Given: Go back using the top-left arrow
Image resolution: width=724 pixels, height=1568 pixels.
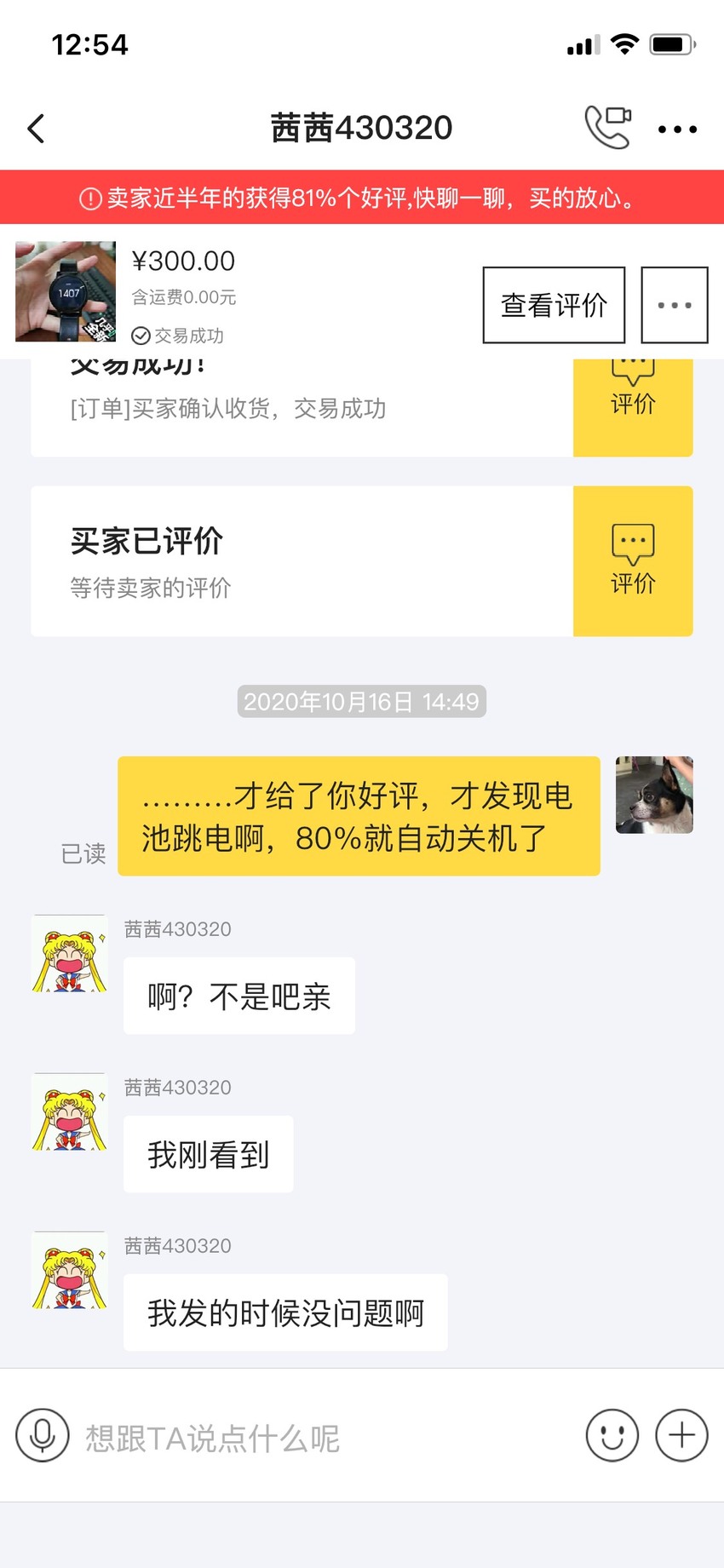Looking at the screenshot, I should click(x=36, y=129).
